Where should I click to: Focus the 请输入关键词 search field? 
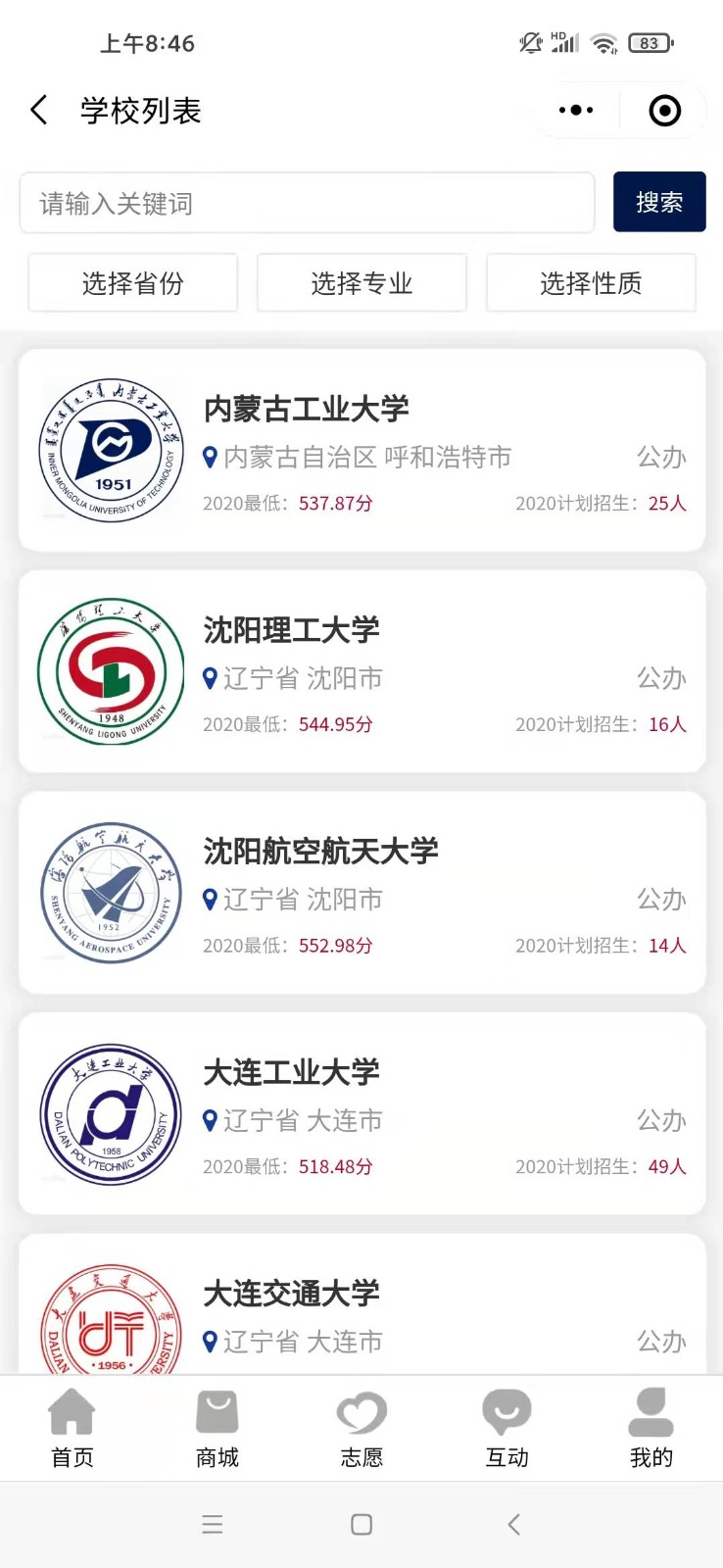click(x=308, y=203)
